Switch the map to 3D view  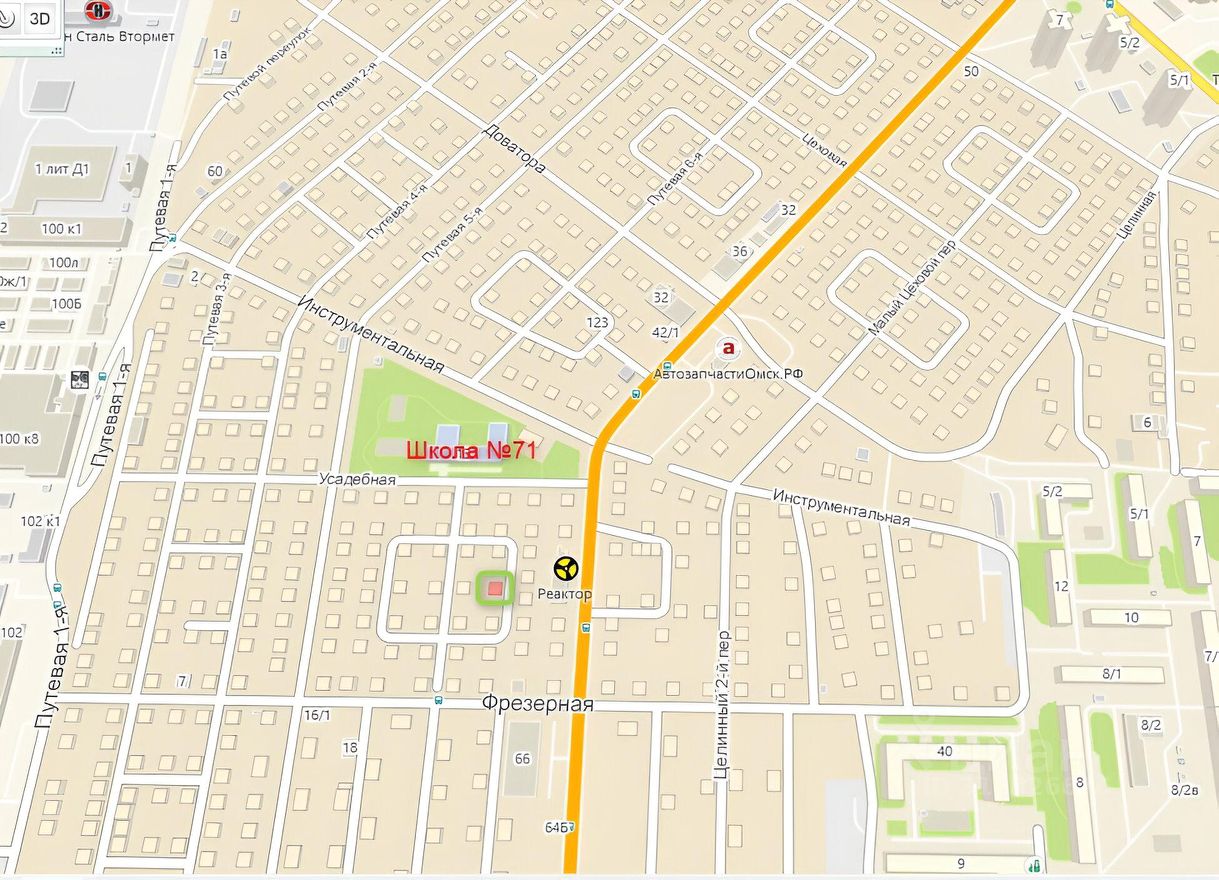tap(40, 18)
